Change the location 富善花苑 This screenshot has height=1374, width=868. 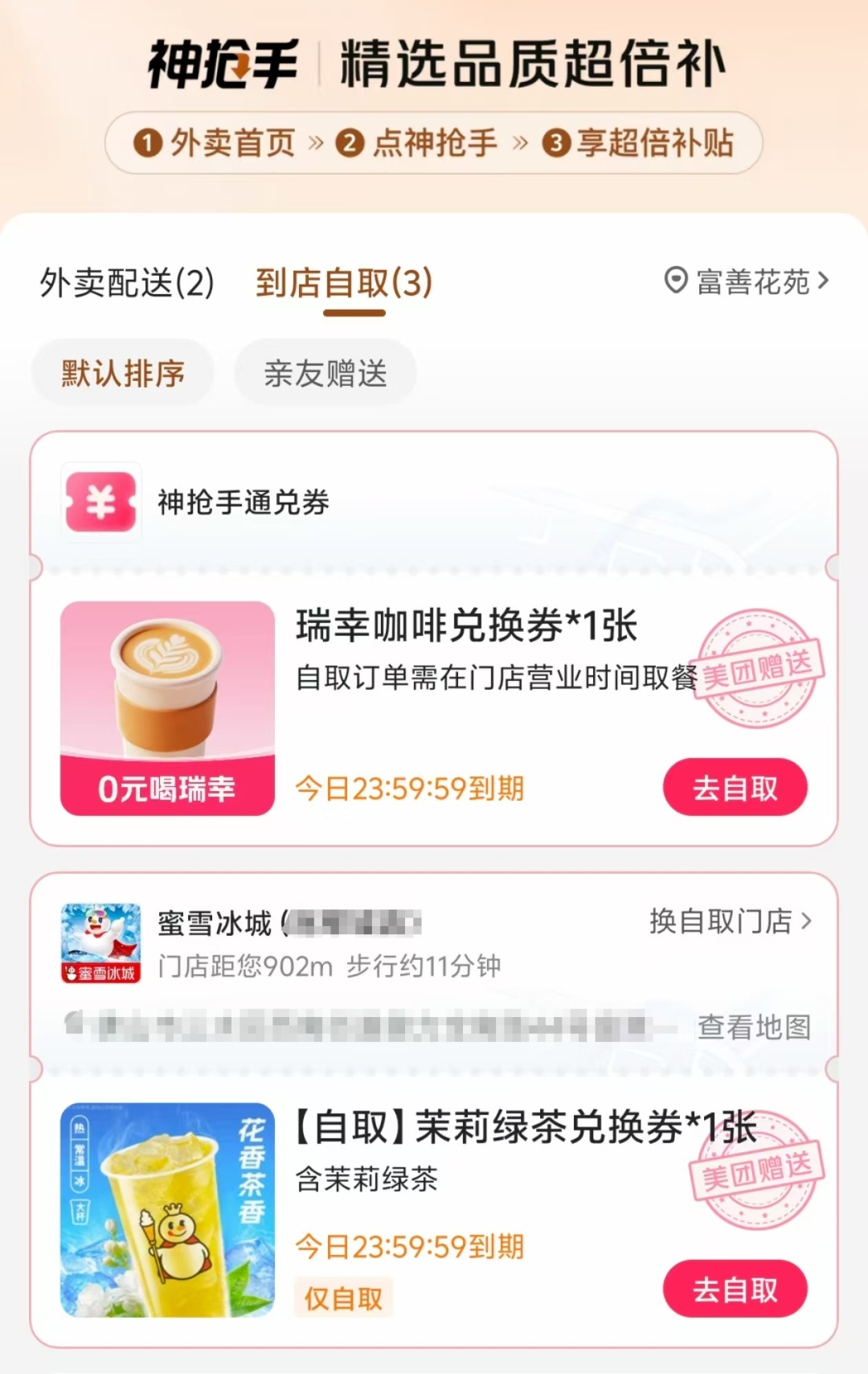pyautogui.click(x=747, y=281)
